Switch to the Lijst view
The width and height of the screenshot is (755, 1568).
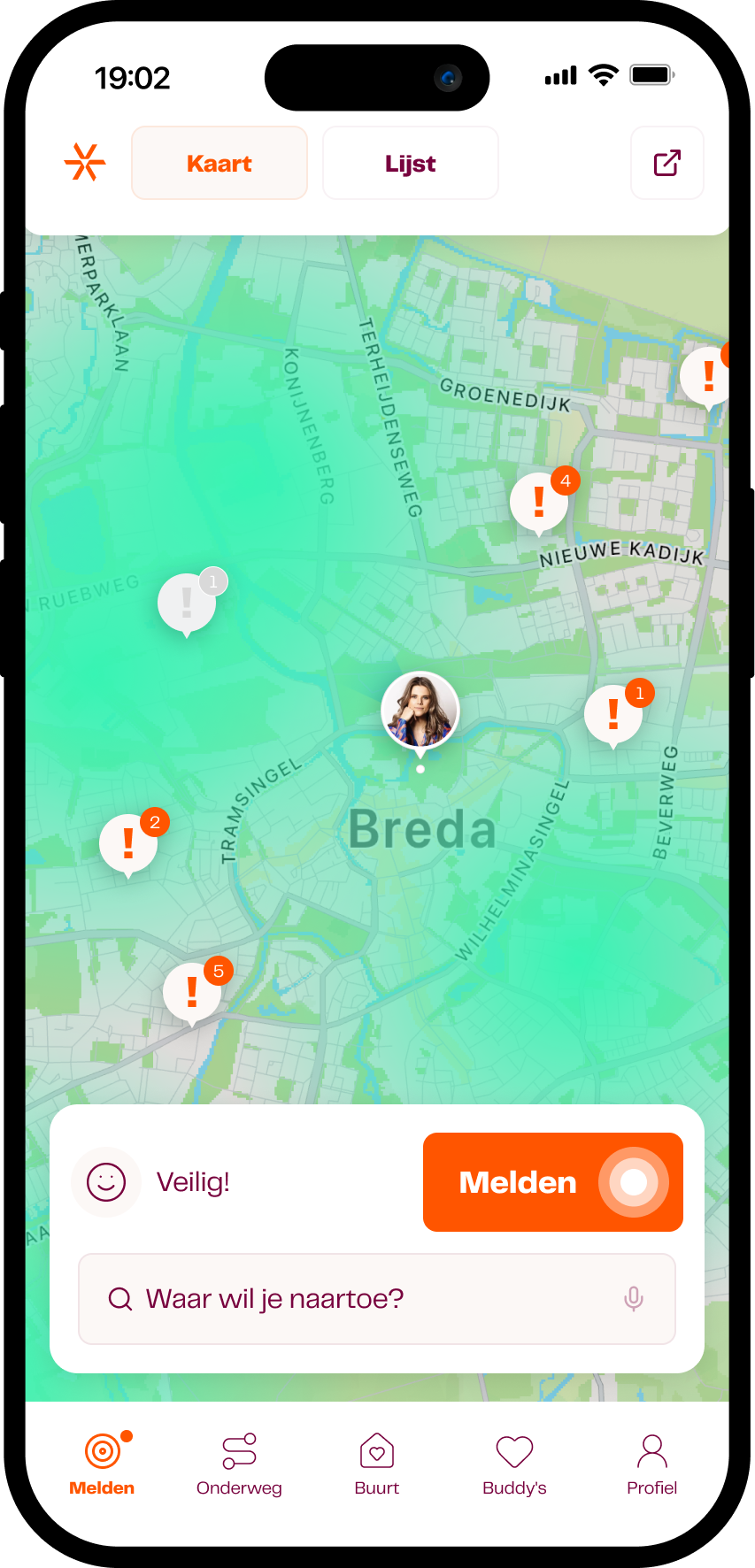point(411,164)
